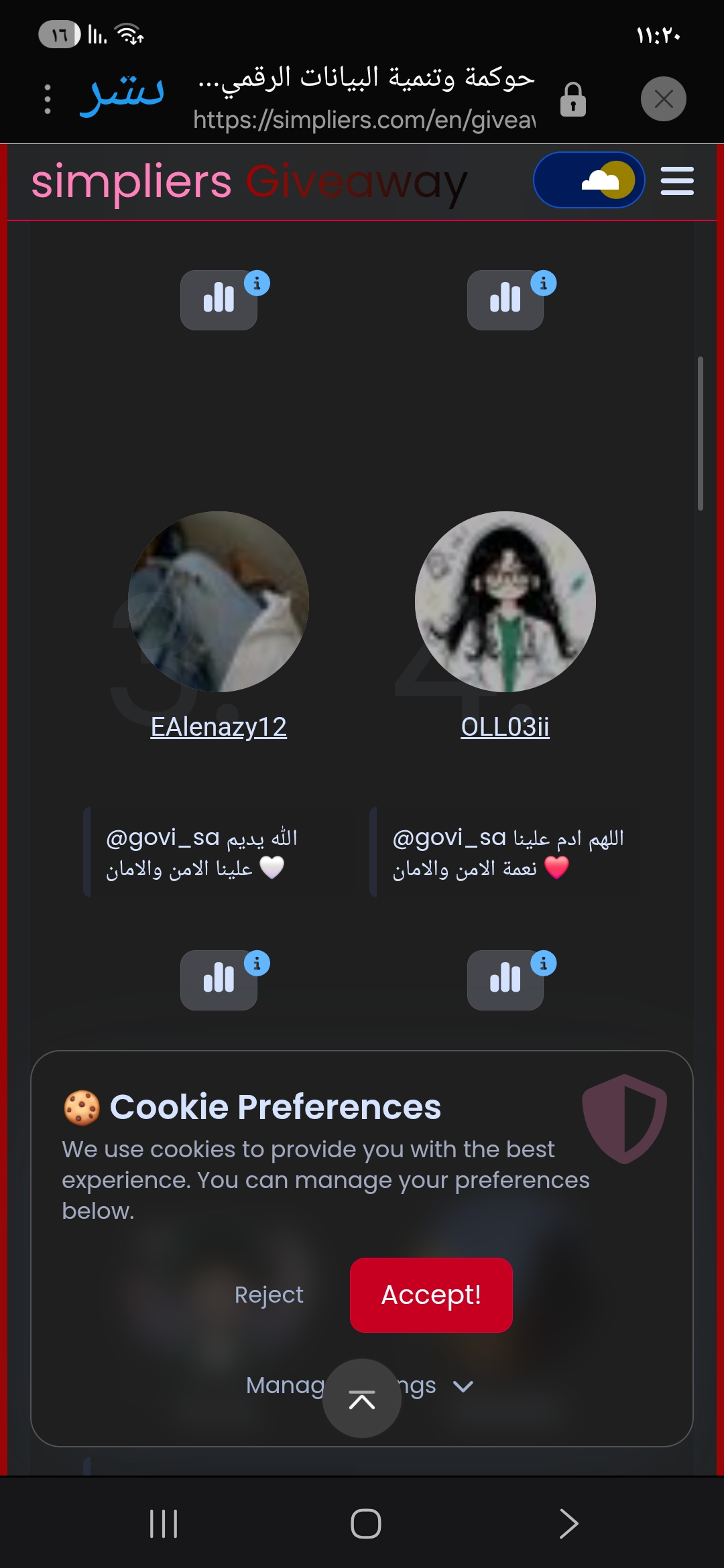Open the simpliers Giveaway home link

point(249,182)
